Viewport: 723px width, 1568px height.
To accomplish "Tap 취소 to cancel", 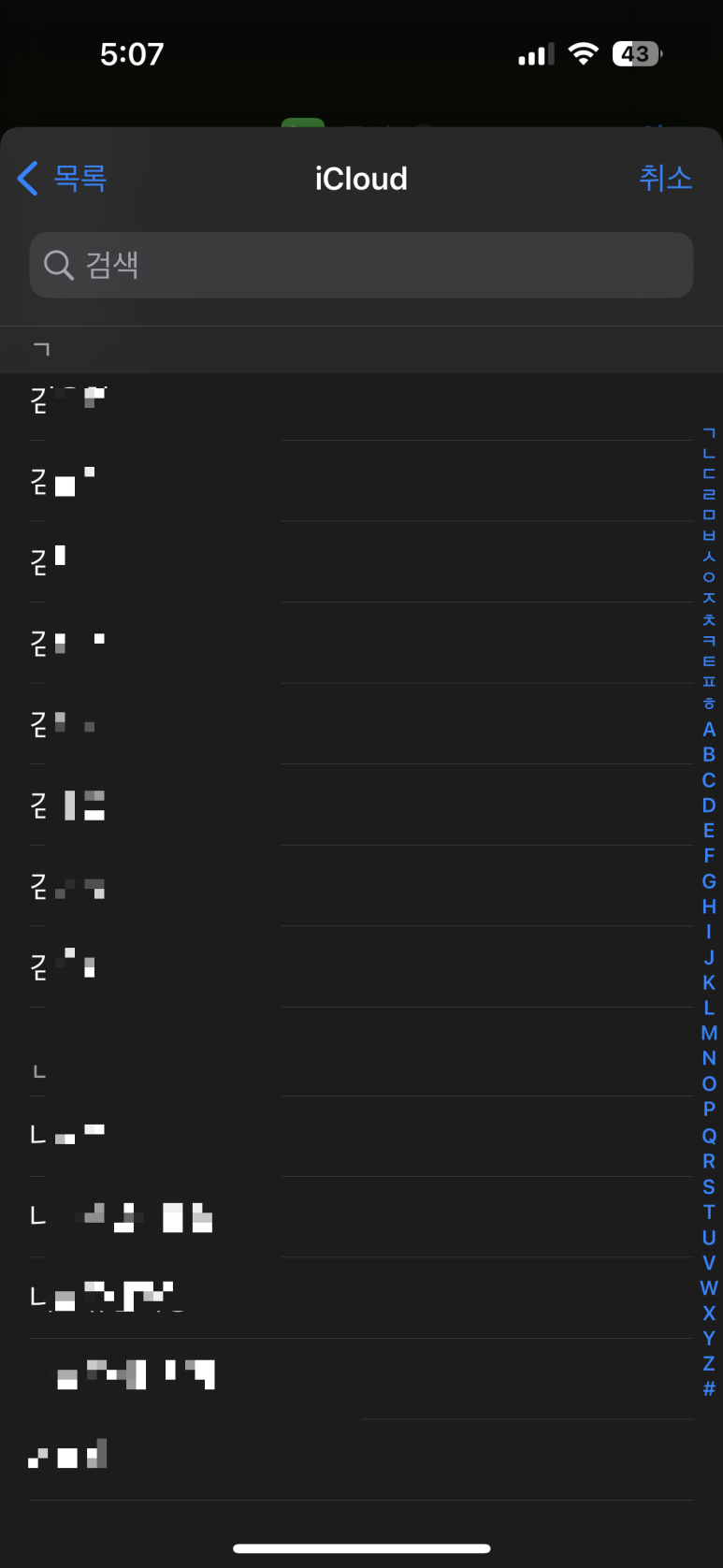I will 665,178.
